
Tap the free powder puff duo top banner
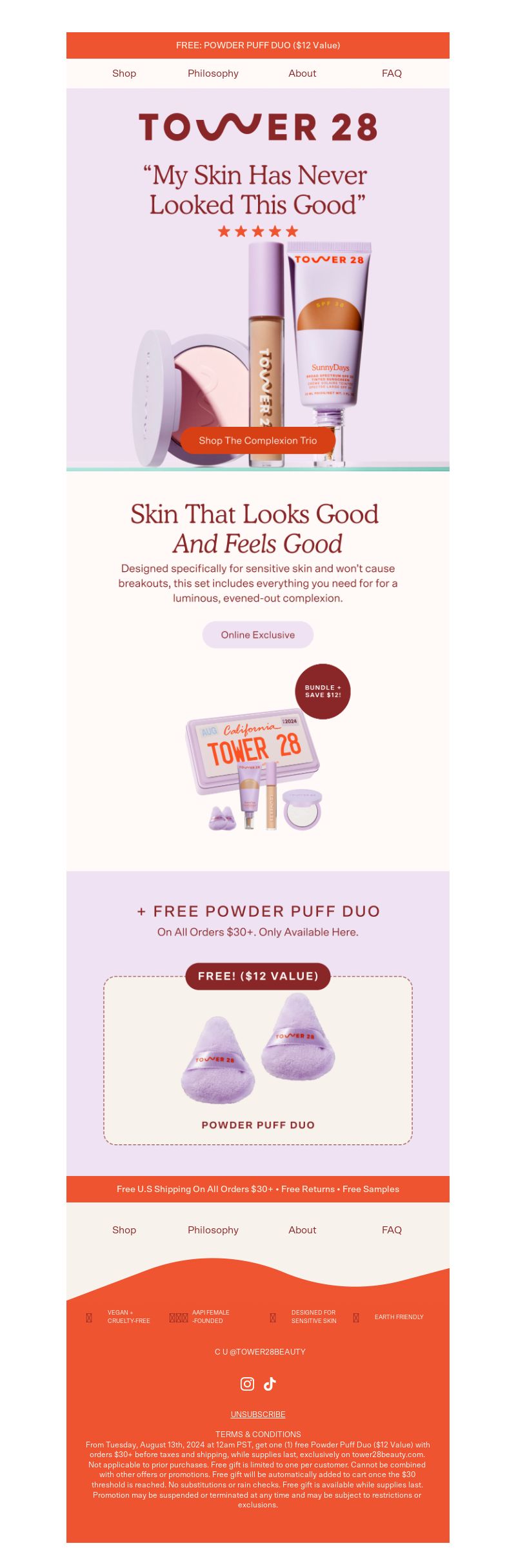[258, 45]
